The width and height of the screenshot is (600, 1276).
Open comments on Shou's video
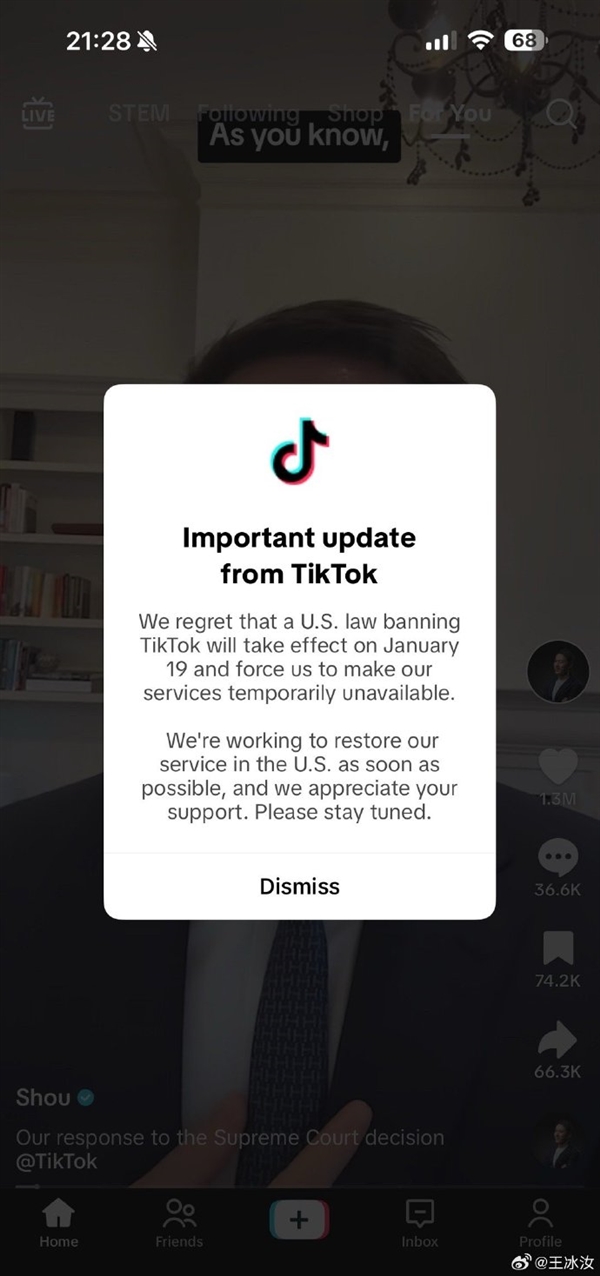557,858
